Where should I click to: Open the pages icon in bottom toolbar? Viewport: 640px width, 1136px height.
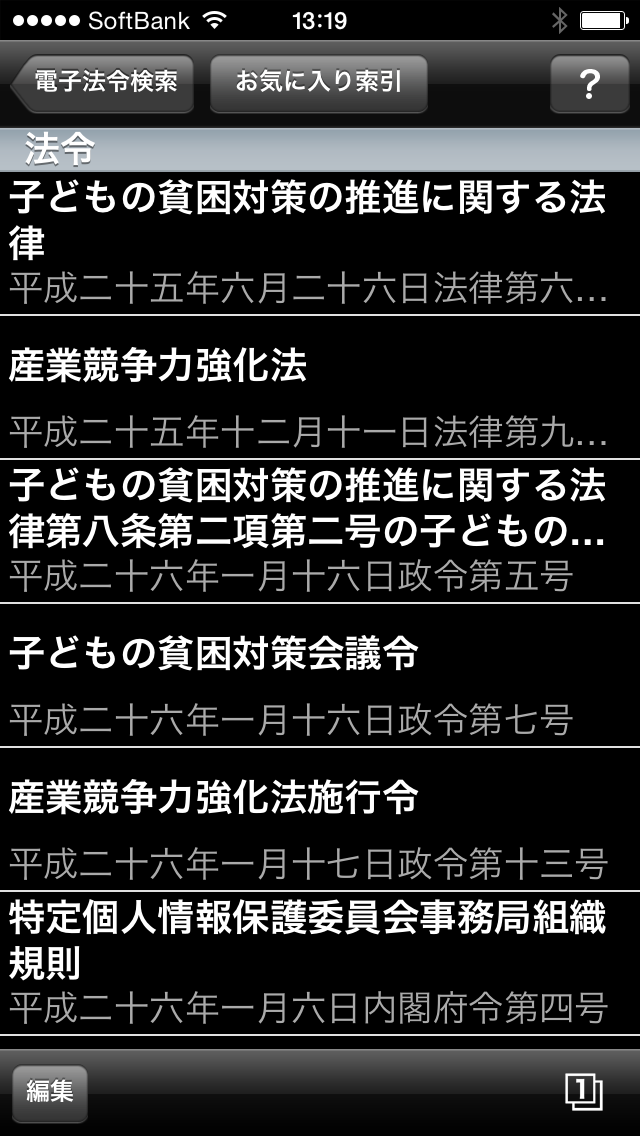click(x=584, y=1092)
